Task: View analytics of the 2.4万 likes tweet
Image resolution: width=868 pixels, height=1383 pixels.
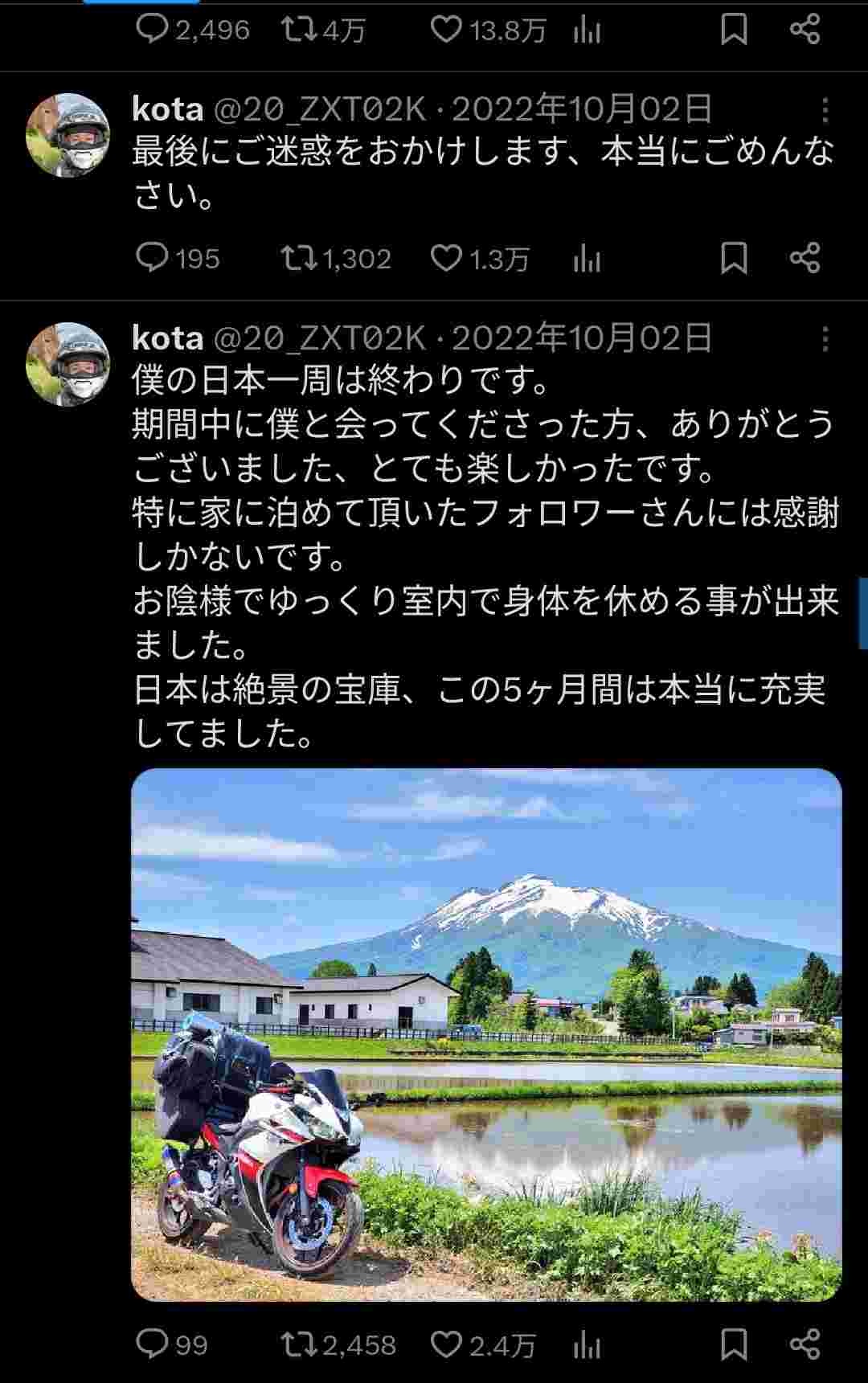Action: click(x=588, y=1344)
